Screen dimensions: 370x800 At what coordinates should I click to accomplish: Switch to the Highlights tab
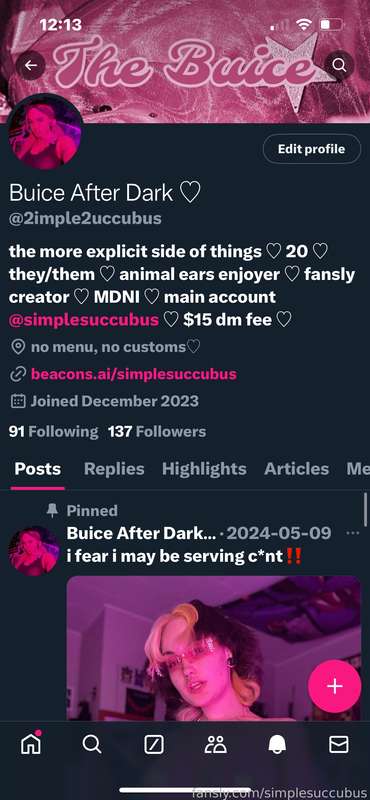point(204,469)
